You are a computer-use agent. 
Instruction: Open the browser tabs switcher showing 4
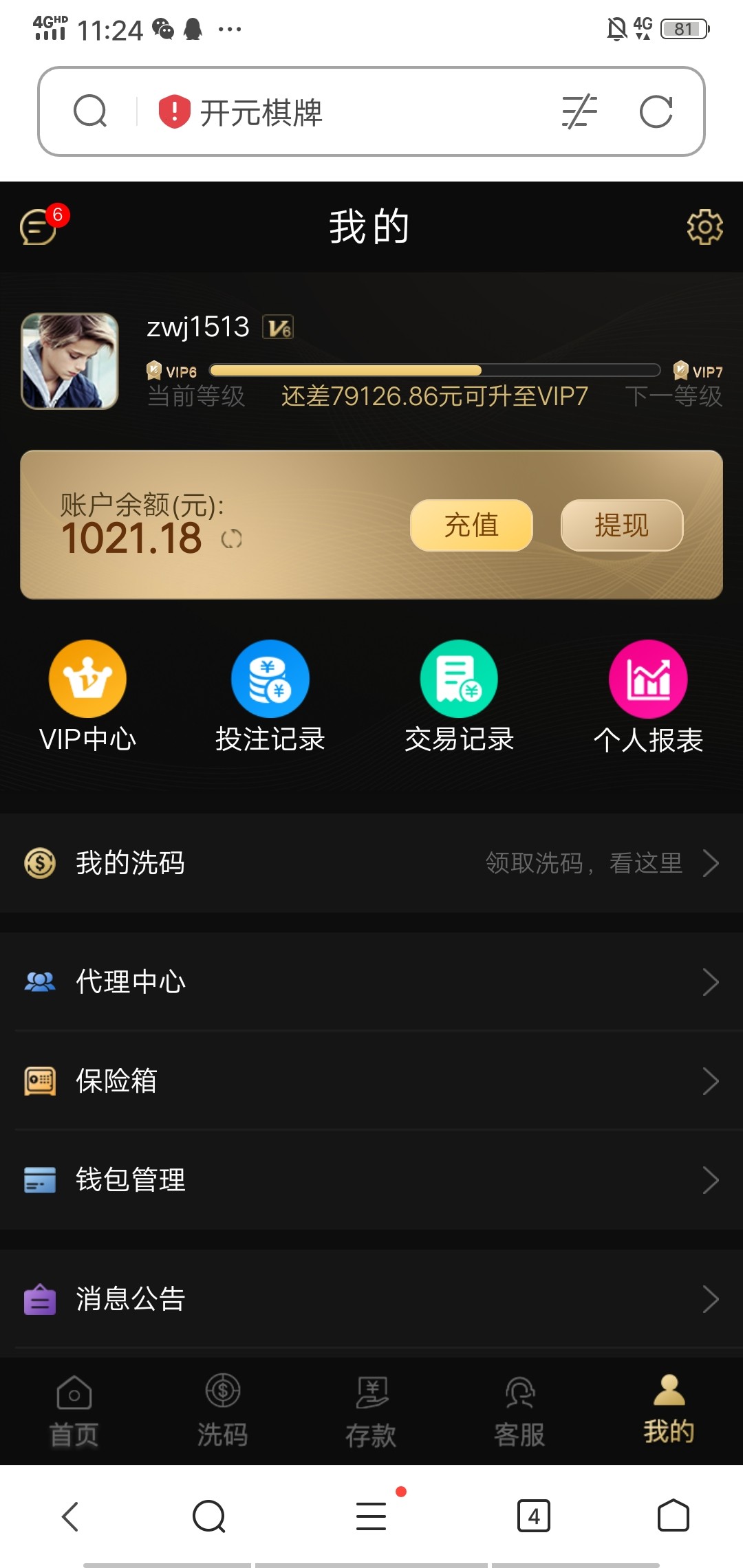click(533, 1516)
